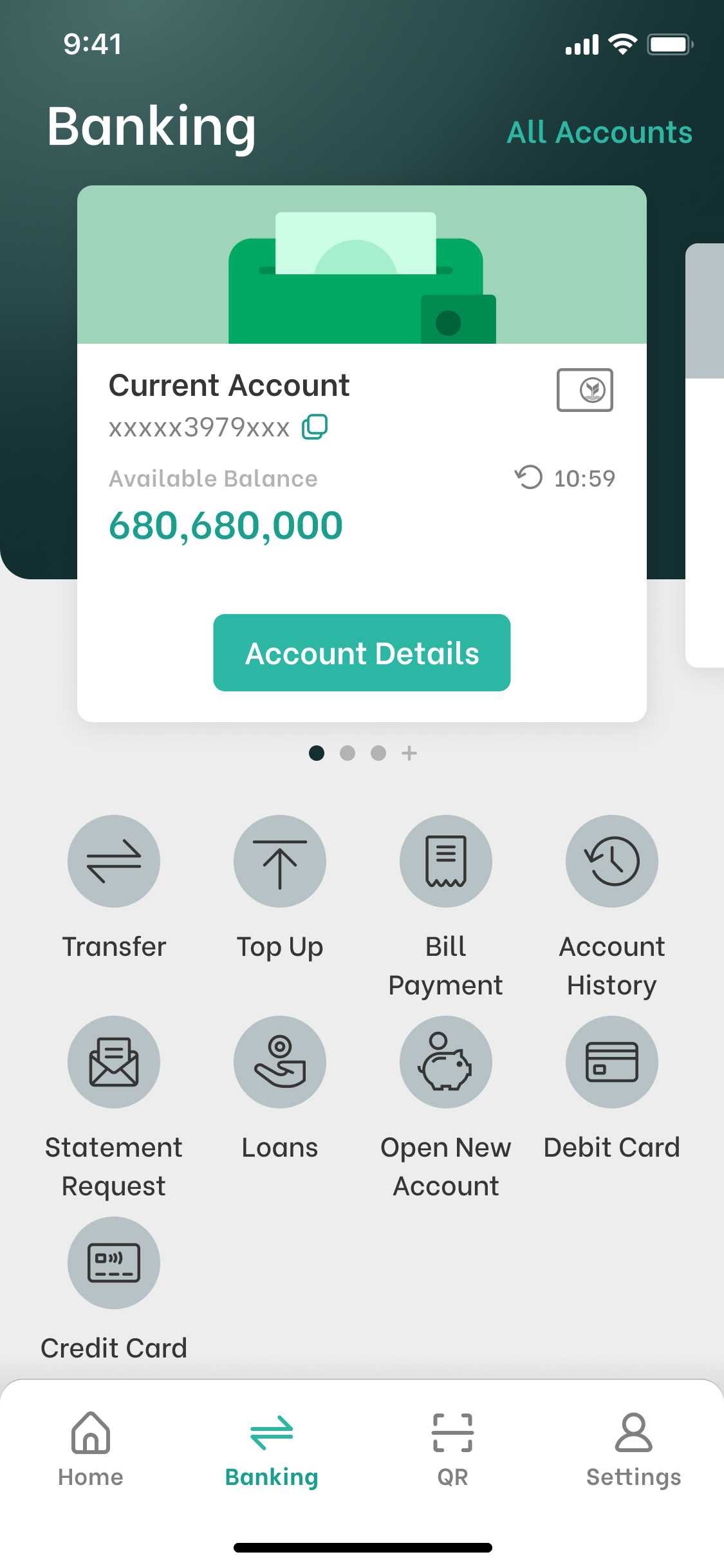Switch to the Home tab
The height and width of the screenshot is (1568, 724).
(x=91, y=1448)
